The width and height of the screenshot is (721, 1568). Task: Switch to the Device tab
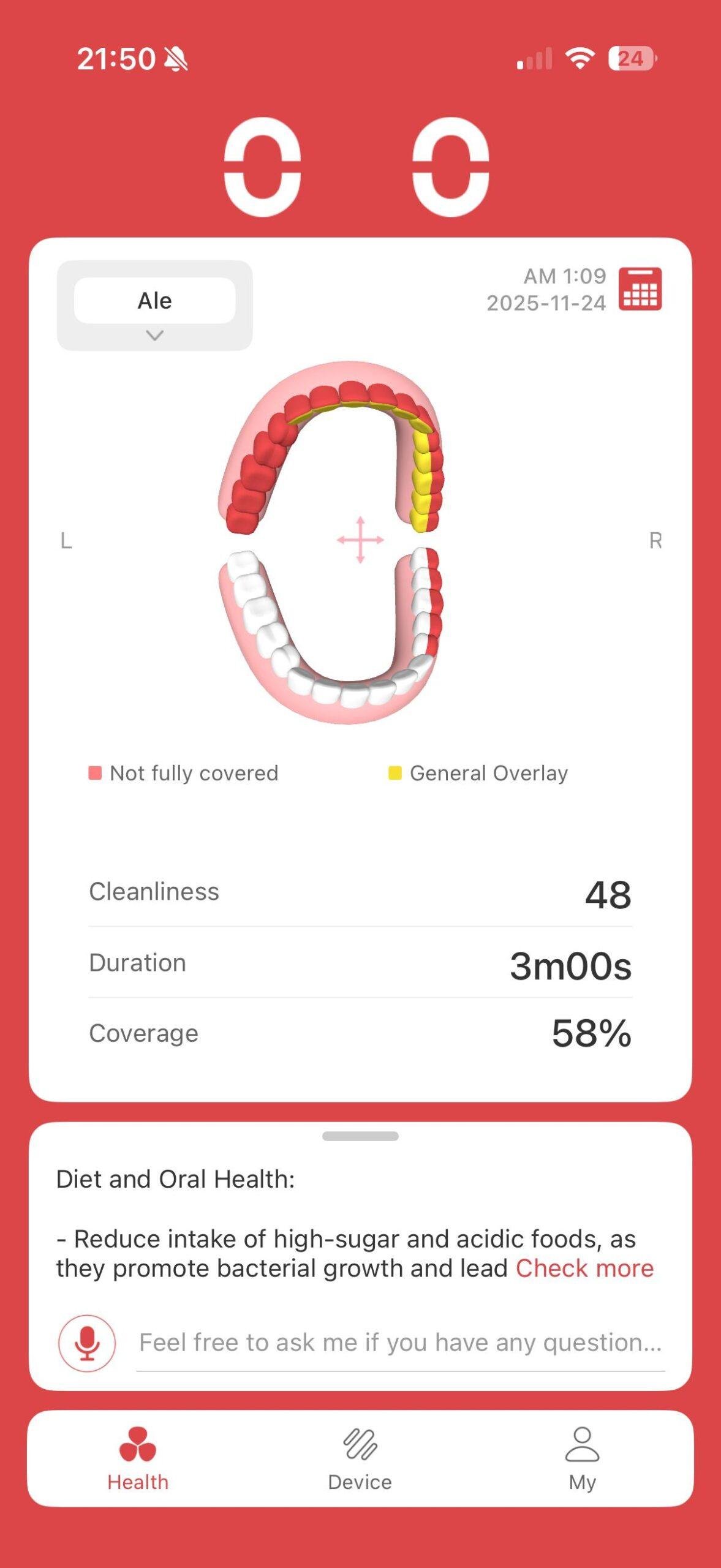pos(360,1458)
